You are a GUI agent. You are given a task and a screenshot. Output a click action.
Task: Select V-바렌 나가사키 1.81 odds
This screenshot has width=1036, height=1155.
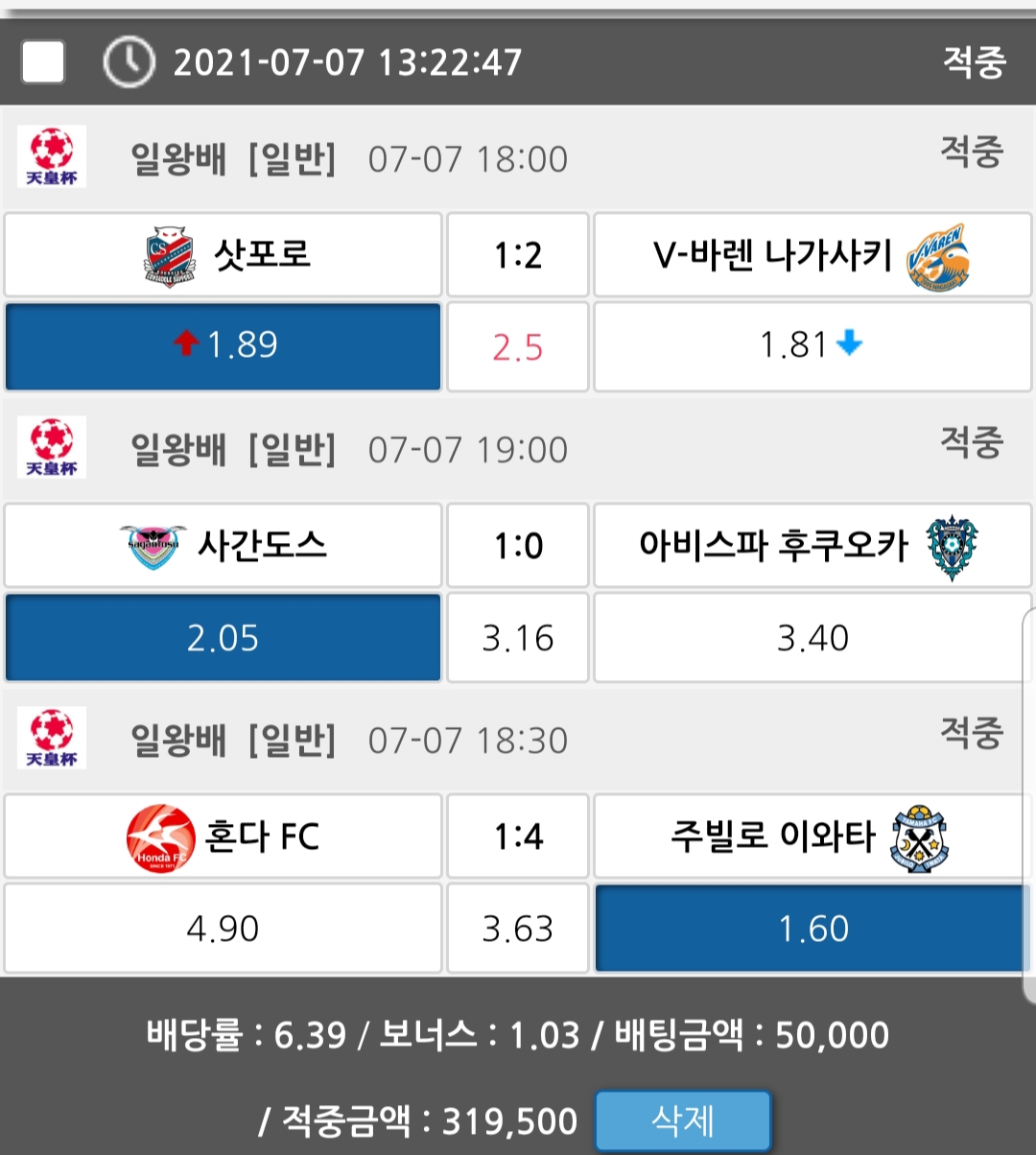click(812, 346)
